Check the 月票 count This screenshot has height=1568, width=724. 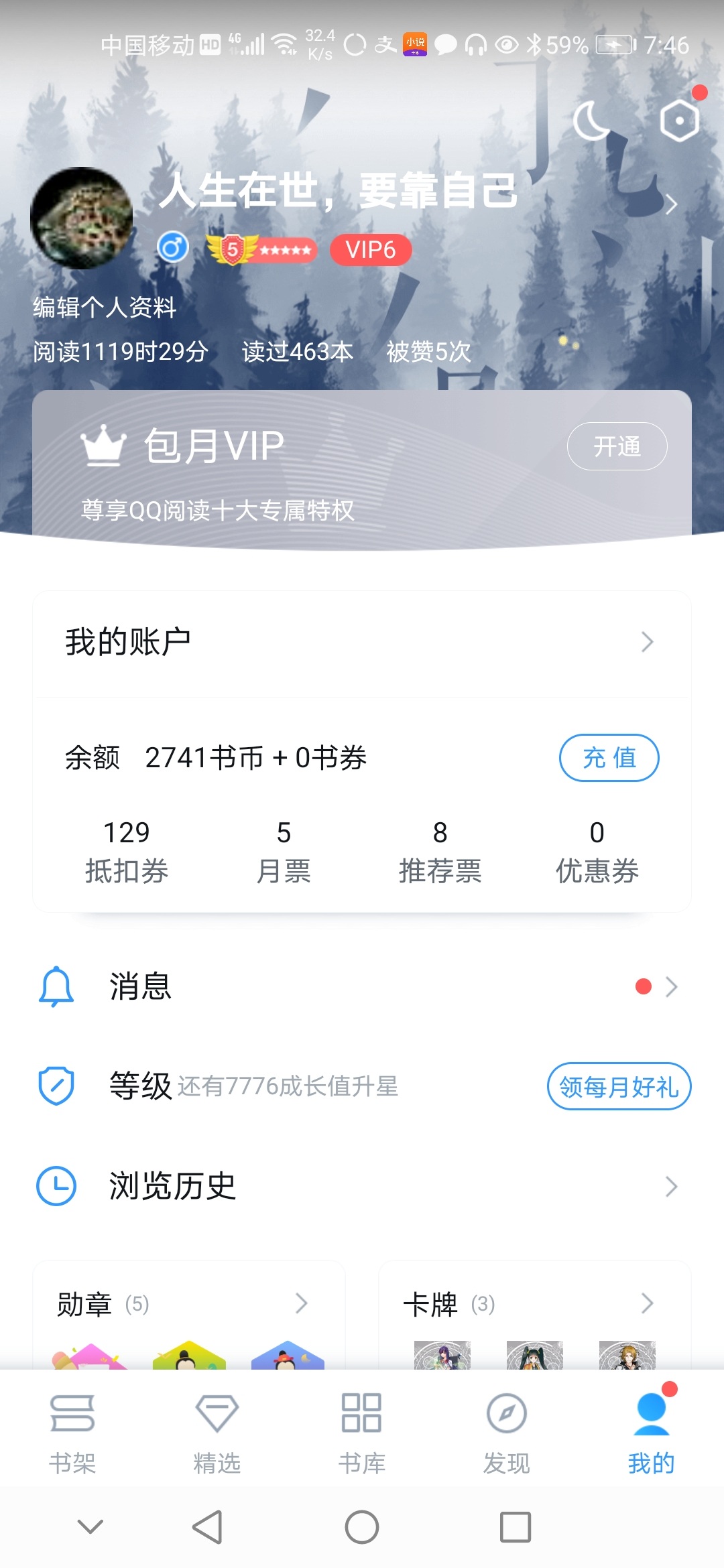(284, 852)
